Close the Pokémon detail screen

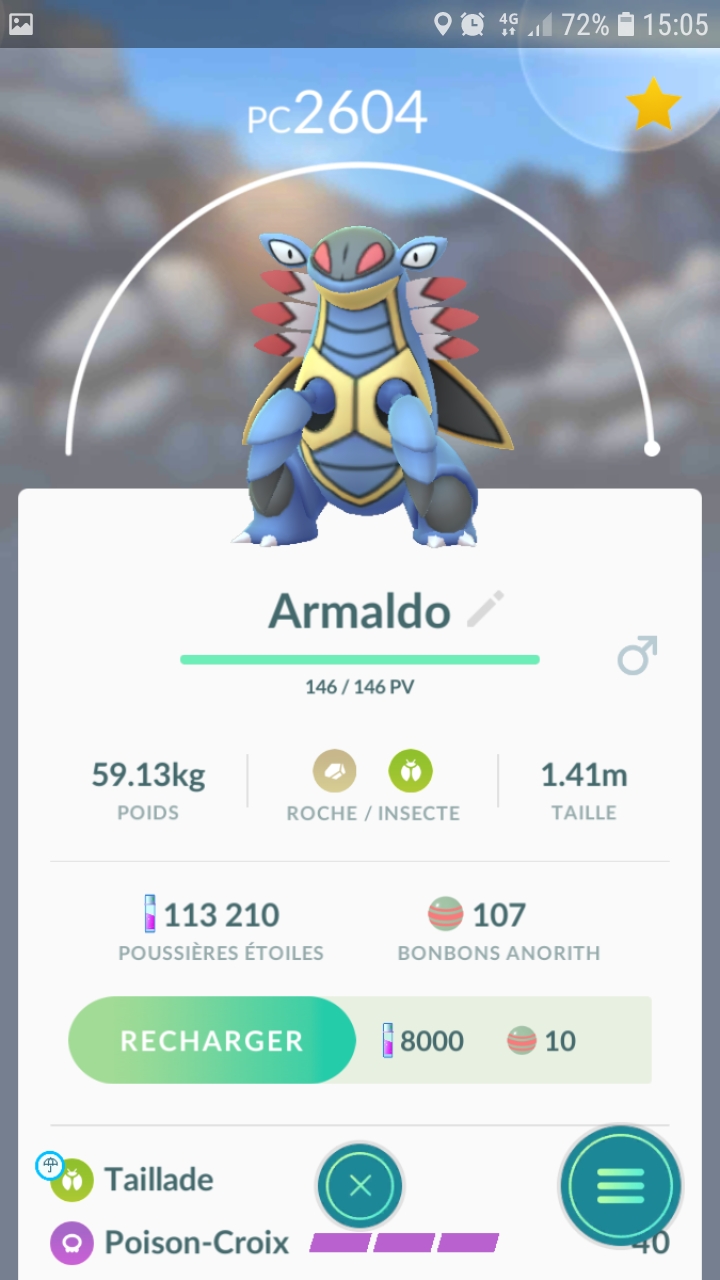[360, 1186]
